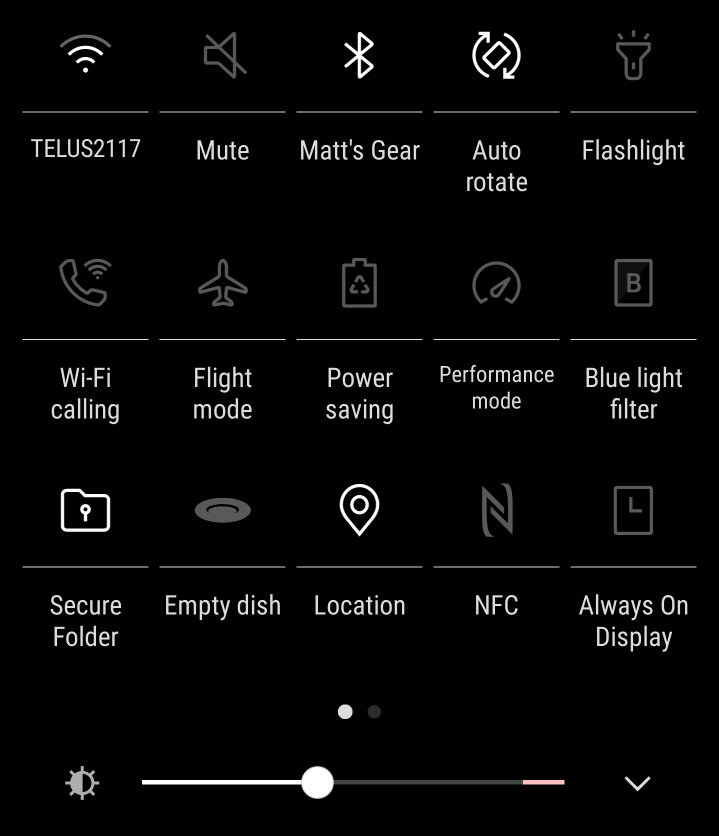The width and height of the screenshot is (719, 836).
Task: Disable Auto rotate
Action: click(x=496, y=55)
